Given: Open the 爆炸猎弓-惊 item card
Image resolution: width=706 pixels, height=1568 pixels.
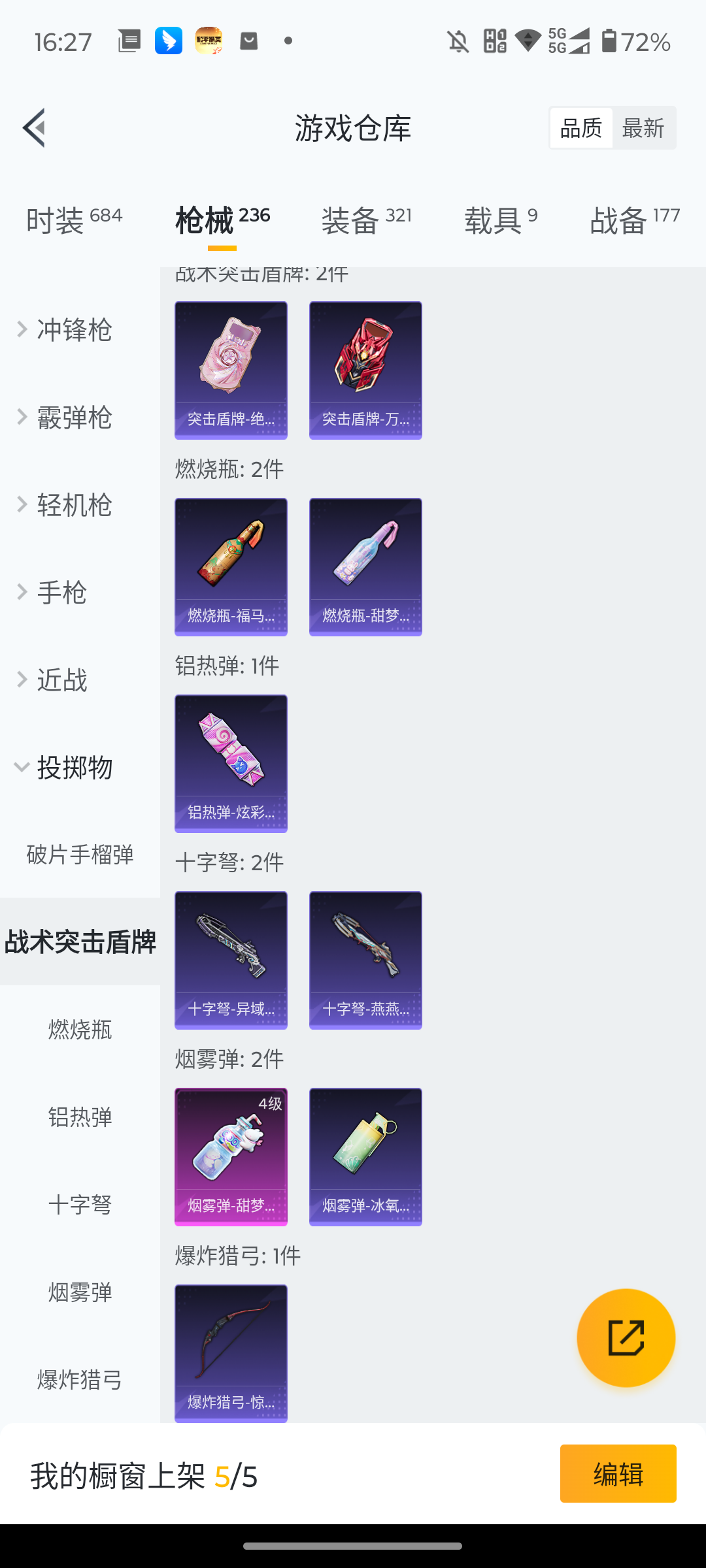Looking at the screenshot, I should point(230,1352).
